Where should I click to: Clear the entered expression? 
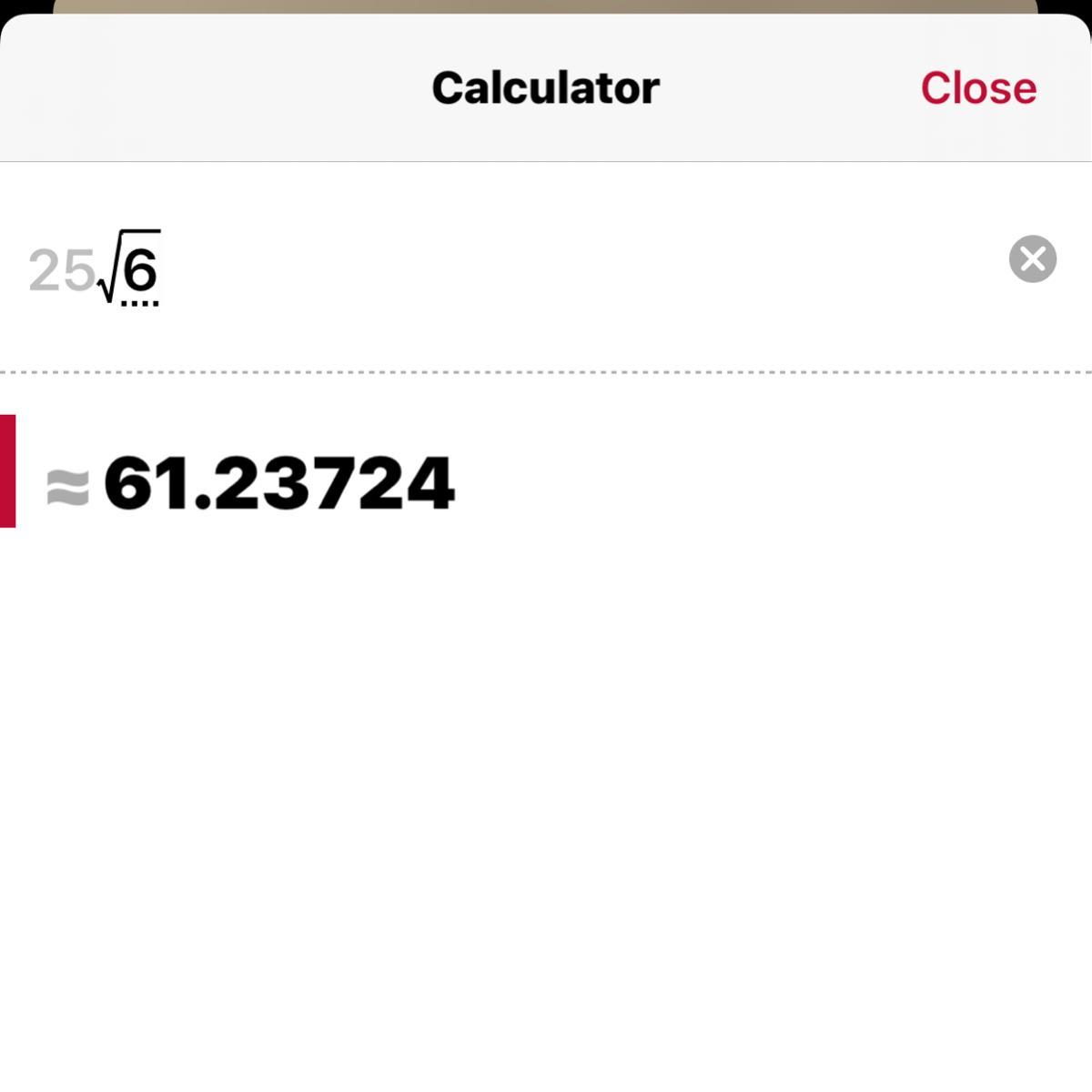pyautogui.click(x=1033, y=259)
